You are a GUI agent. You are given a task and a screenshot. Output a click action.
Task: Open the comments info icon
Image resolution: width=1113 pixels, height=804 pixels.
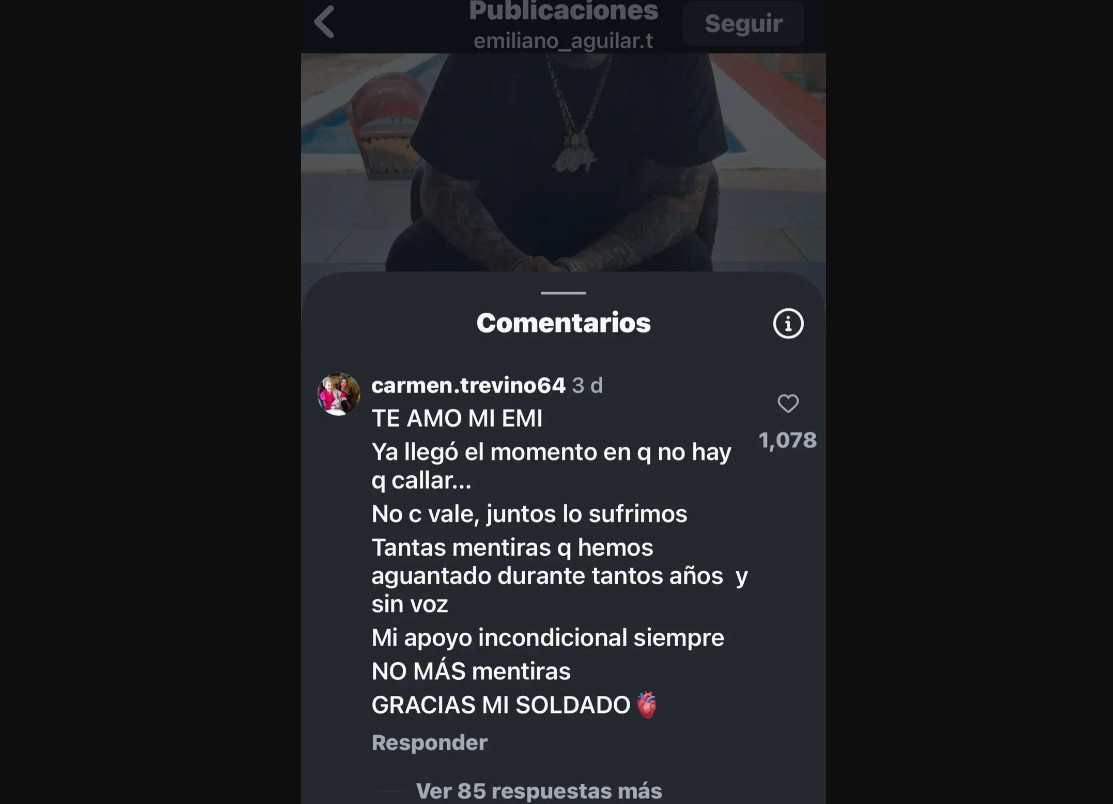coord(788,323)
